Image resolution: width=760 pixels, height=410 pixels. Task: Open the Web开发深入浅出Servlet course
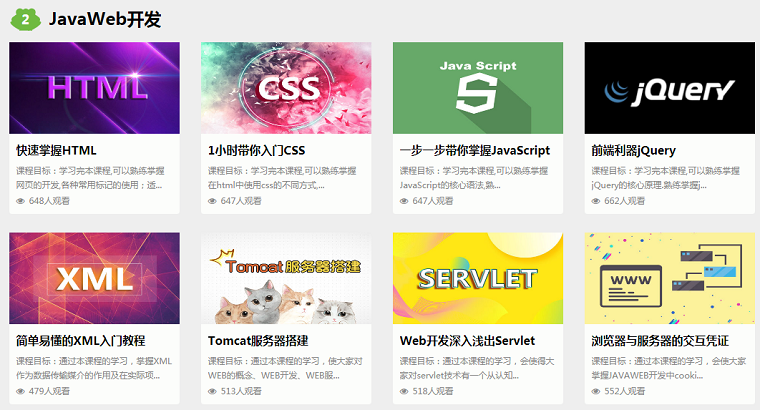pos(478,279)
